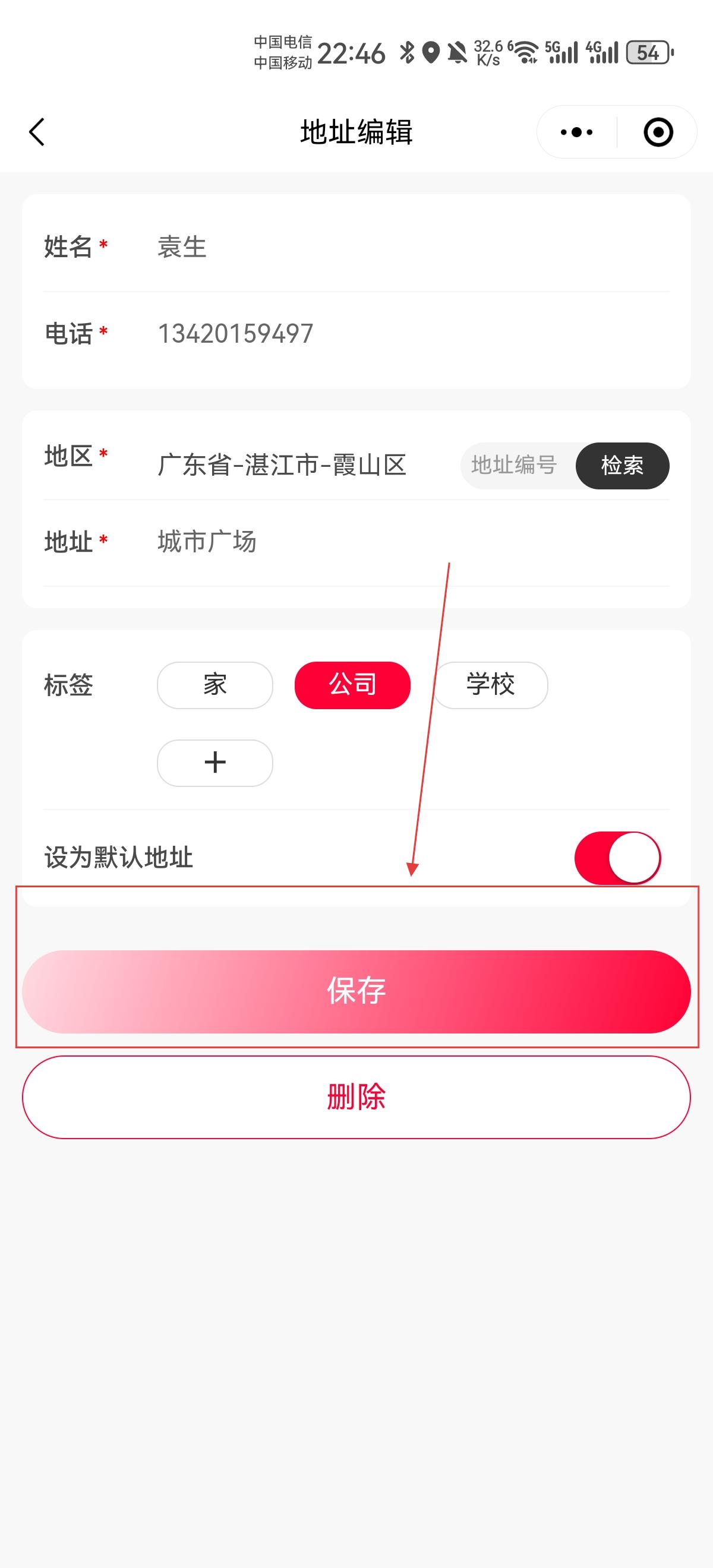The width and height of the screenshot is (713, 1568).
Task: Add a custom tag with plus button
Action: (x=215, y=763)
